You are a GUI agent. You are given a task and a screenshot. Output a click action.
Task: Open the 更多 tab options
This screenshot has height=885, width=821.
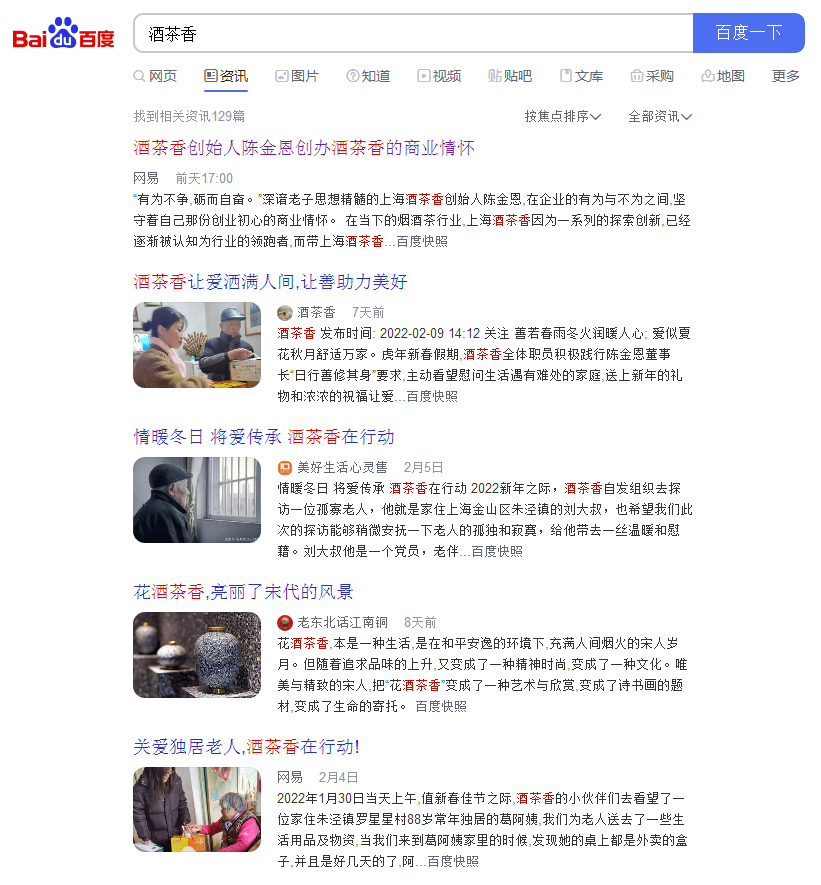point(786,76)
